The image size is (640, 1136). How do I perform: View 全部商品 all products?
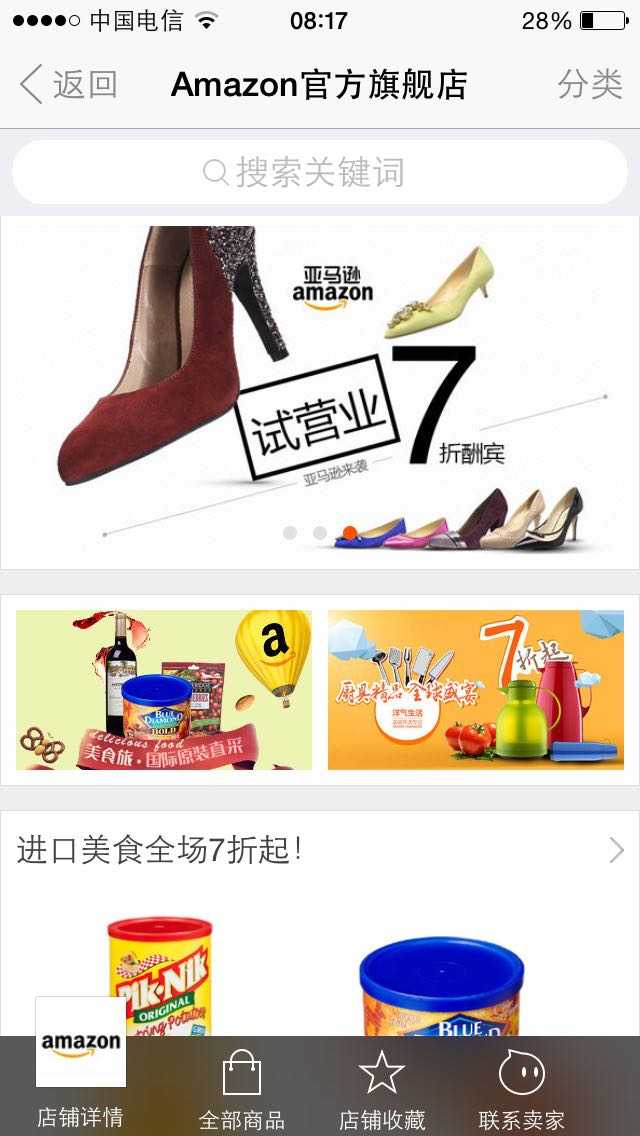coord(241,1090)
